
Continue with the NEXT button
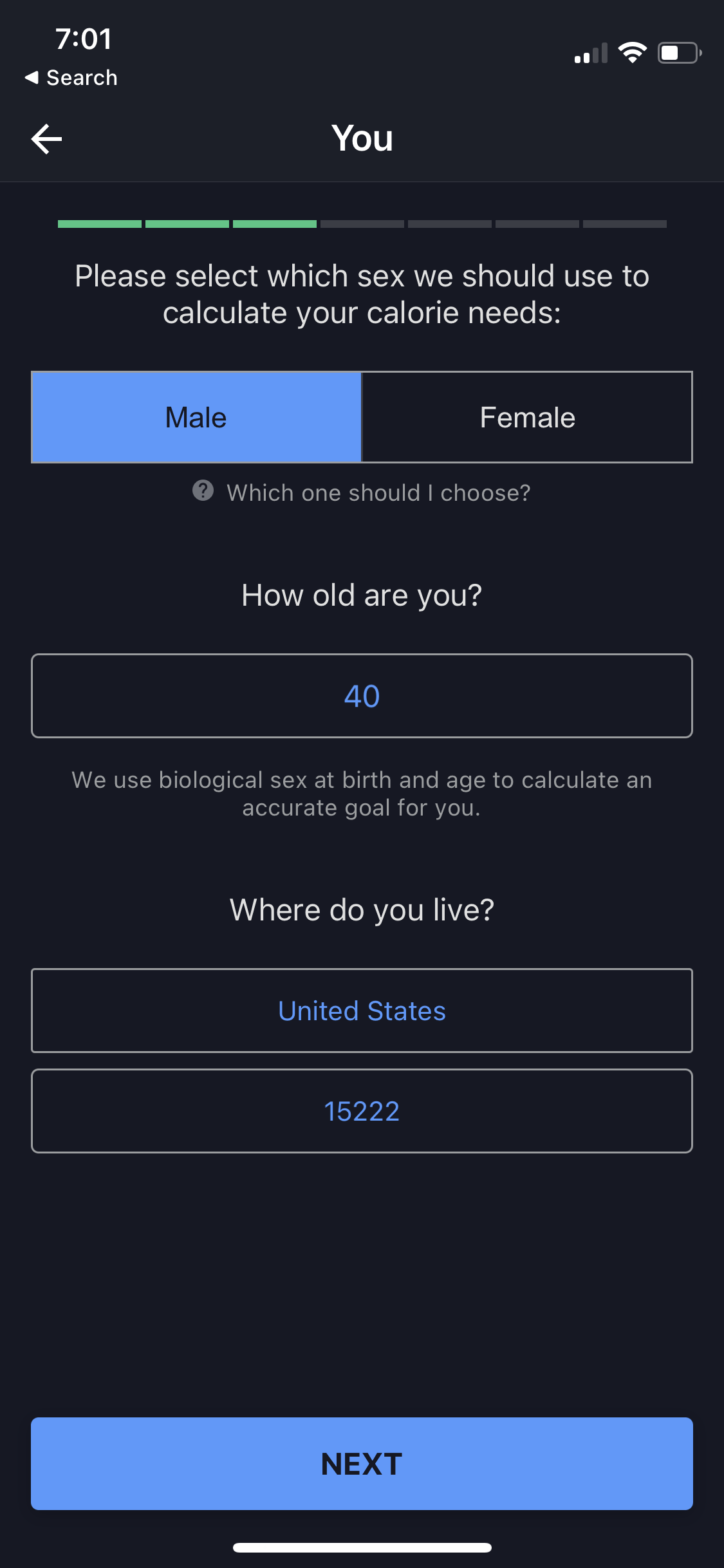click(362, 1464)
